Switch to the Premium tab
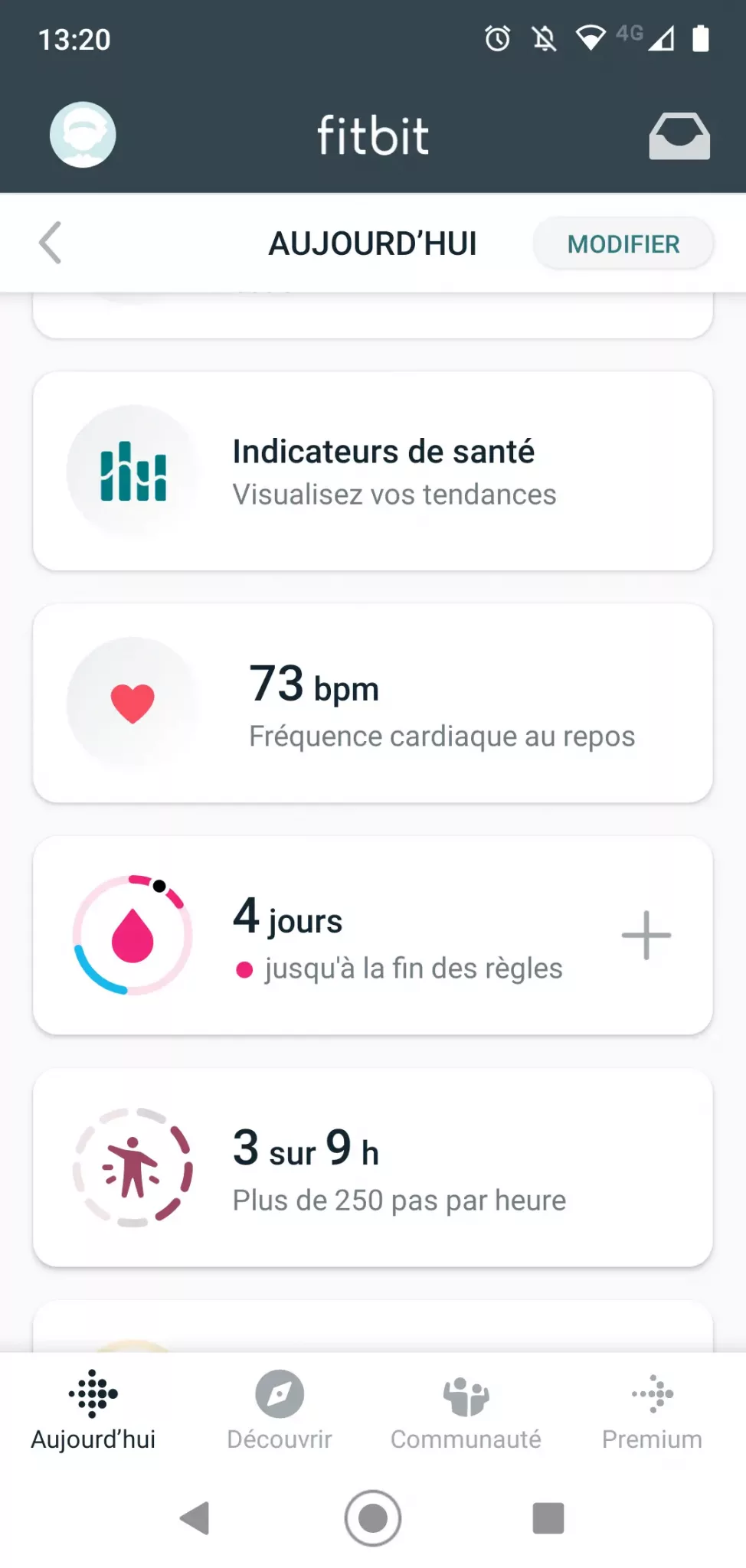 click(x=652, y=1410)
